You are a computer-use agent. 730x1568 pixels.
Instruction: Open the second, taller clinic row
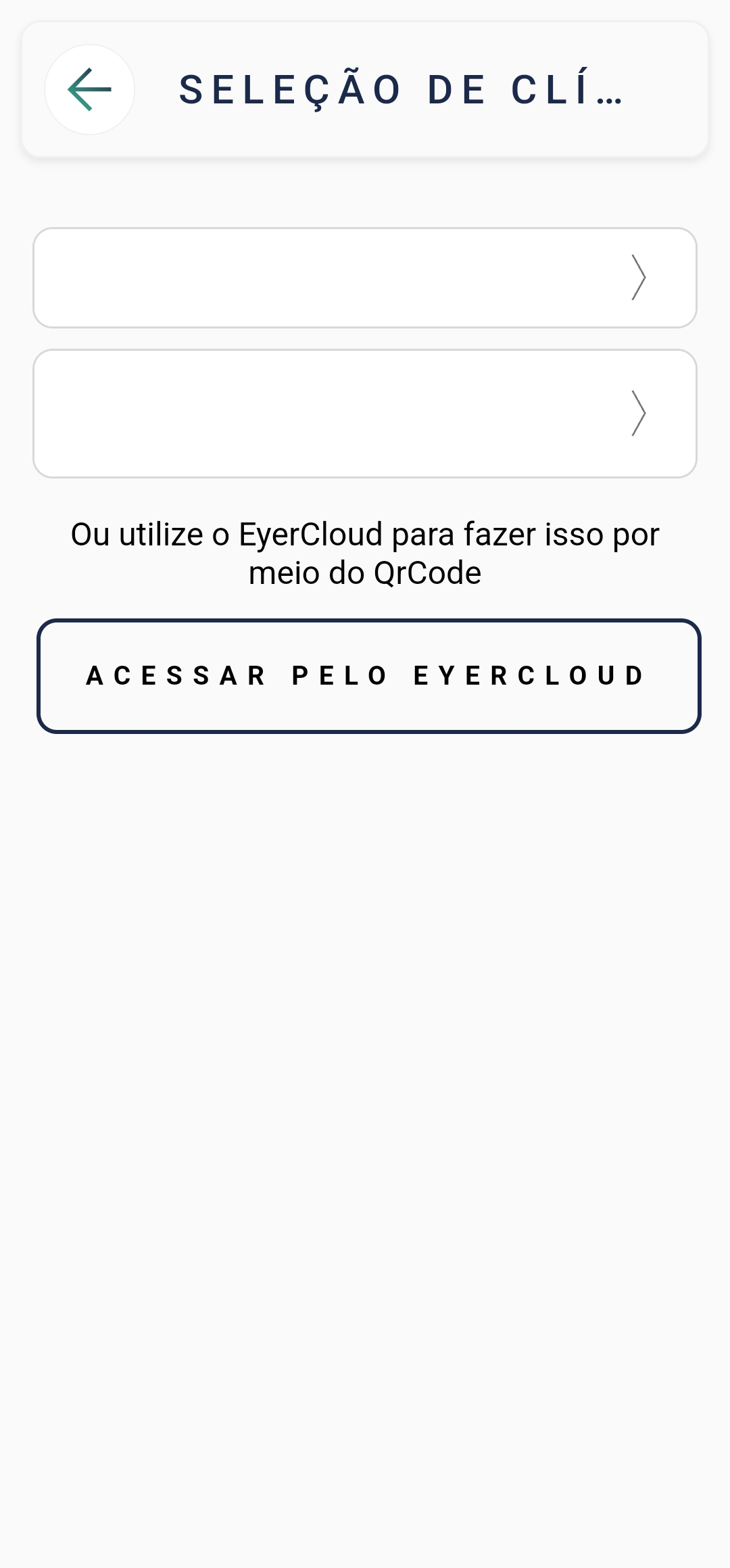[365, 414]
